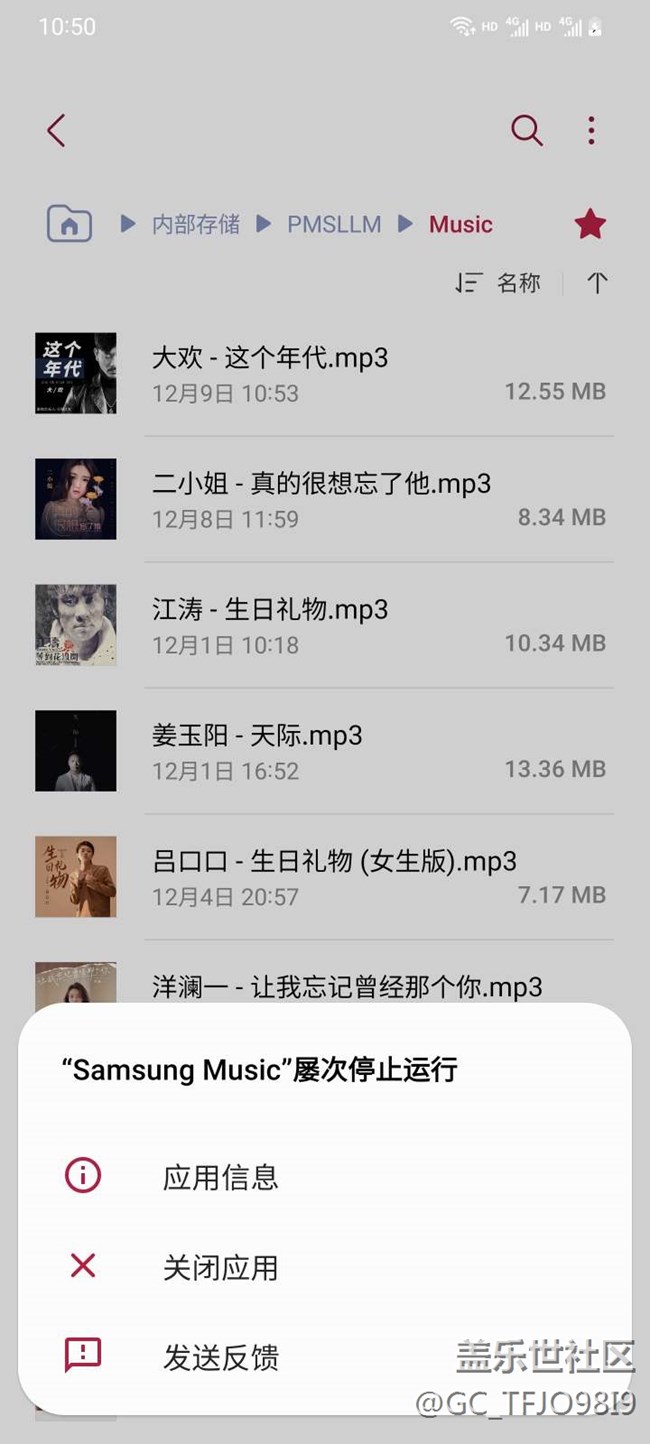Toggle the favorite star for Music folder
This screenshot has width=650, height=1444.
[x=590, y=224]
